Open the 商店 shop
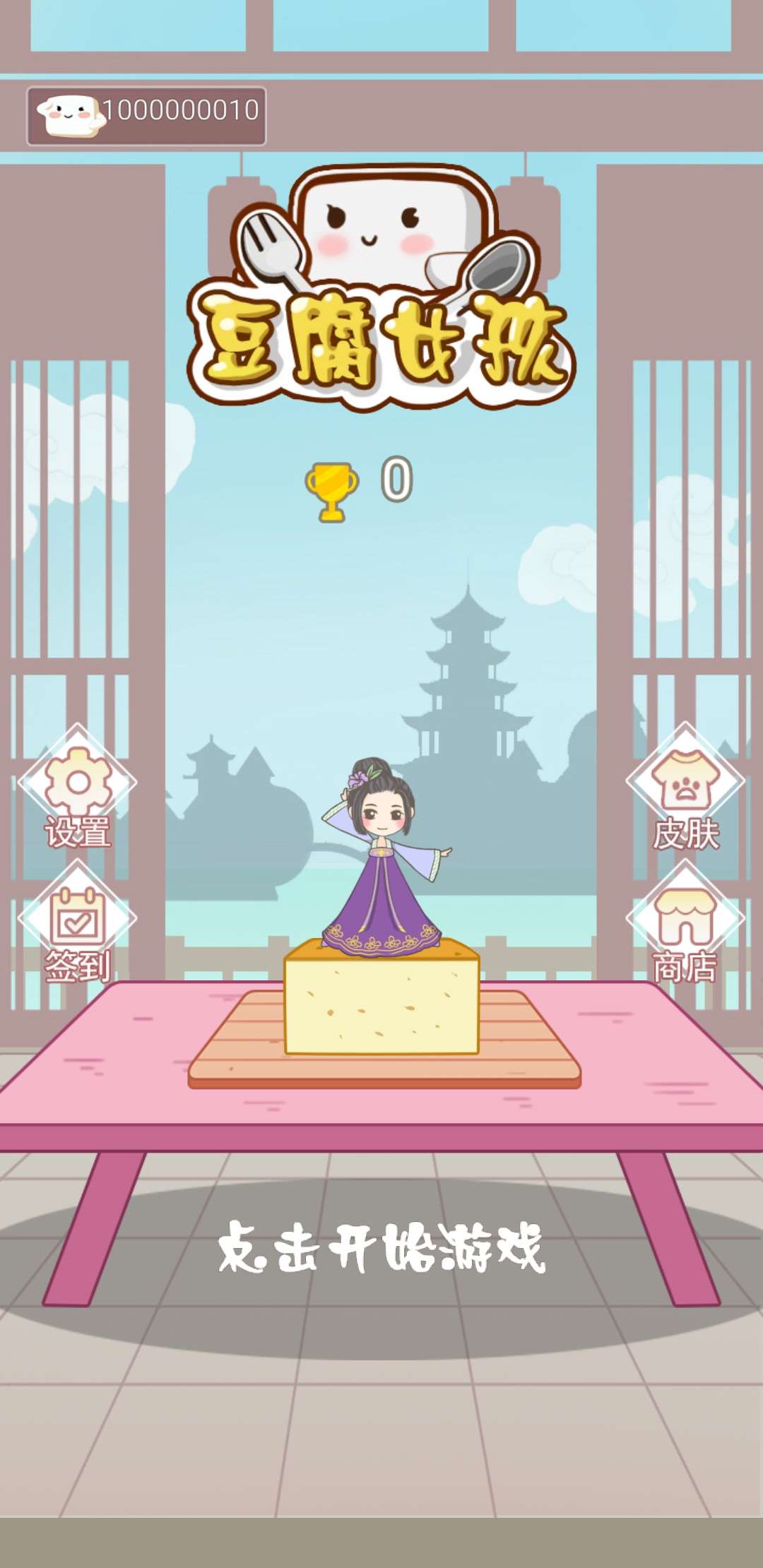 685,924
